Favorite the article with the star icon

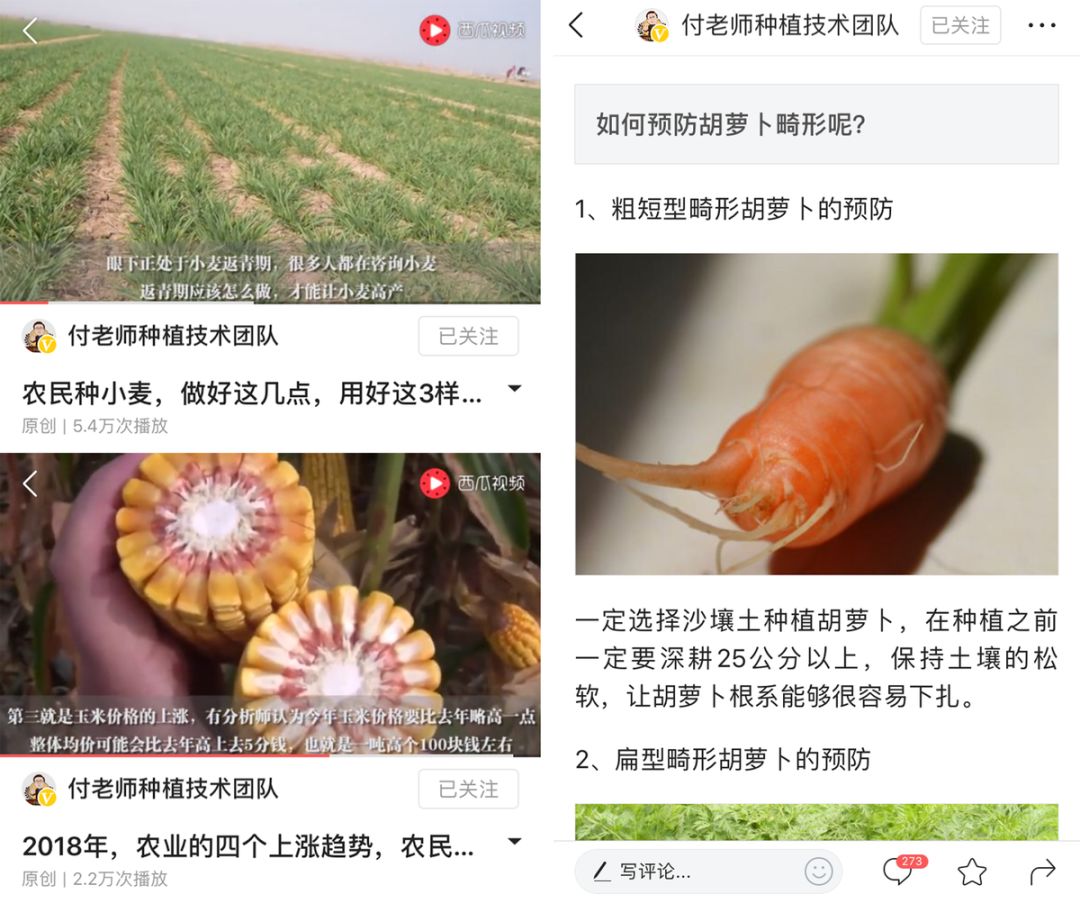971,872
